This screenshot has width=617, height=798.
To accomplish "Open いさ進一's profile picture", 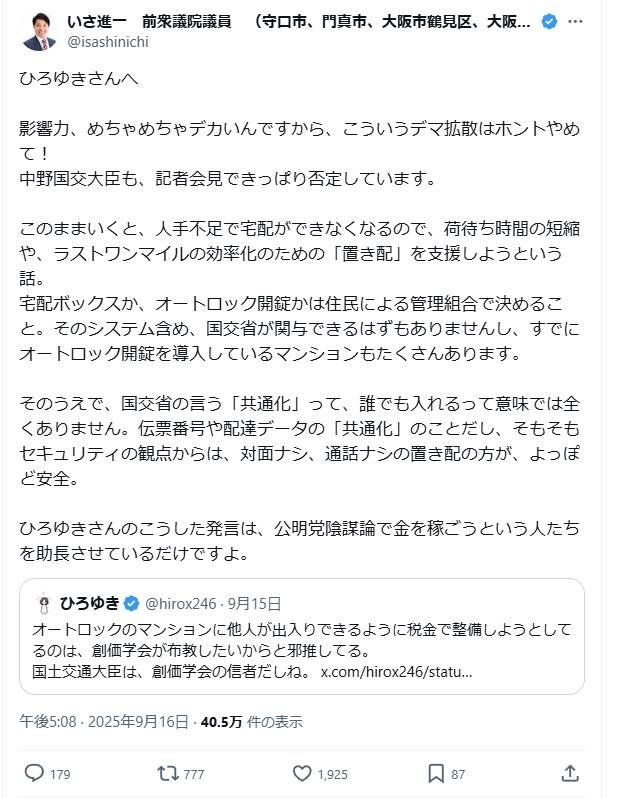I will pyautogui.click(x=38, y=31).
